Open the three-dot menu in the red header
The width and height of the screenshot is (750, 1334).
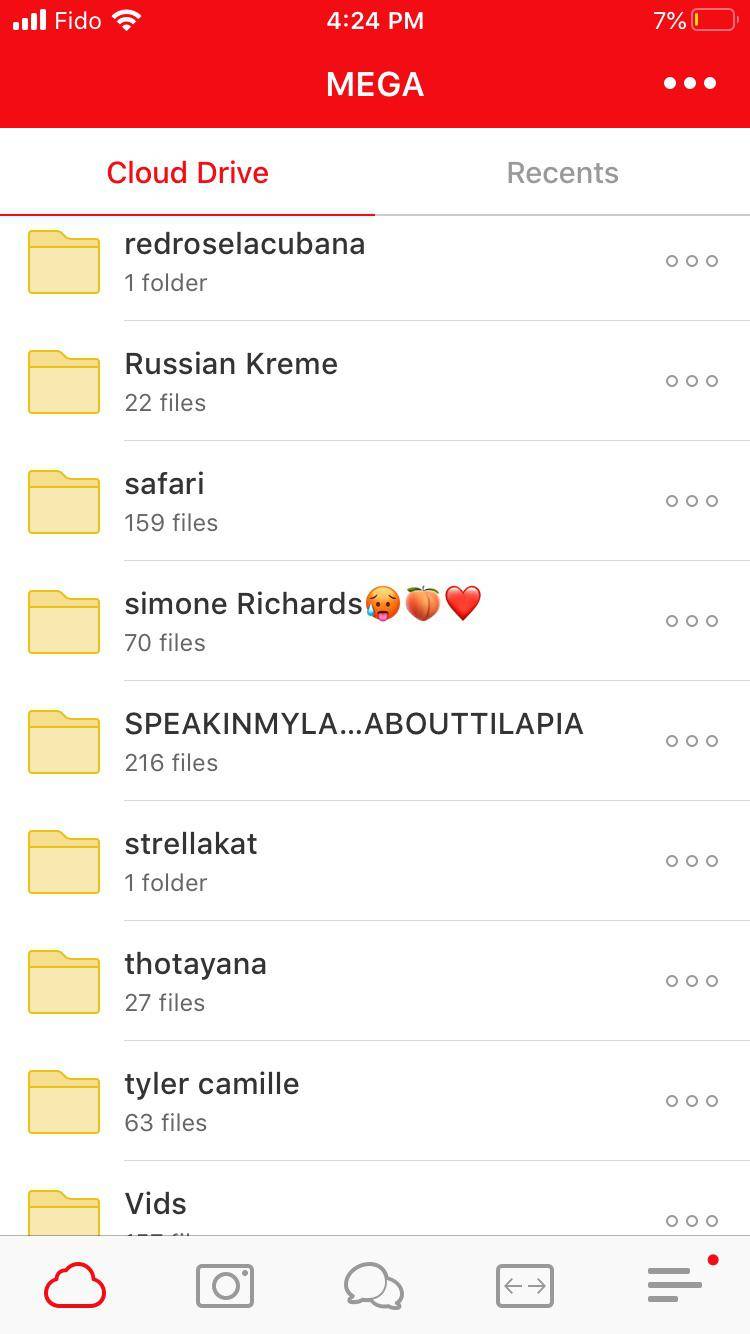[689, 84]
